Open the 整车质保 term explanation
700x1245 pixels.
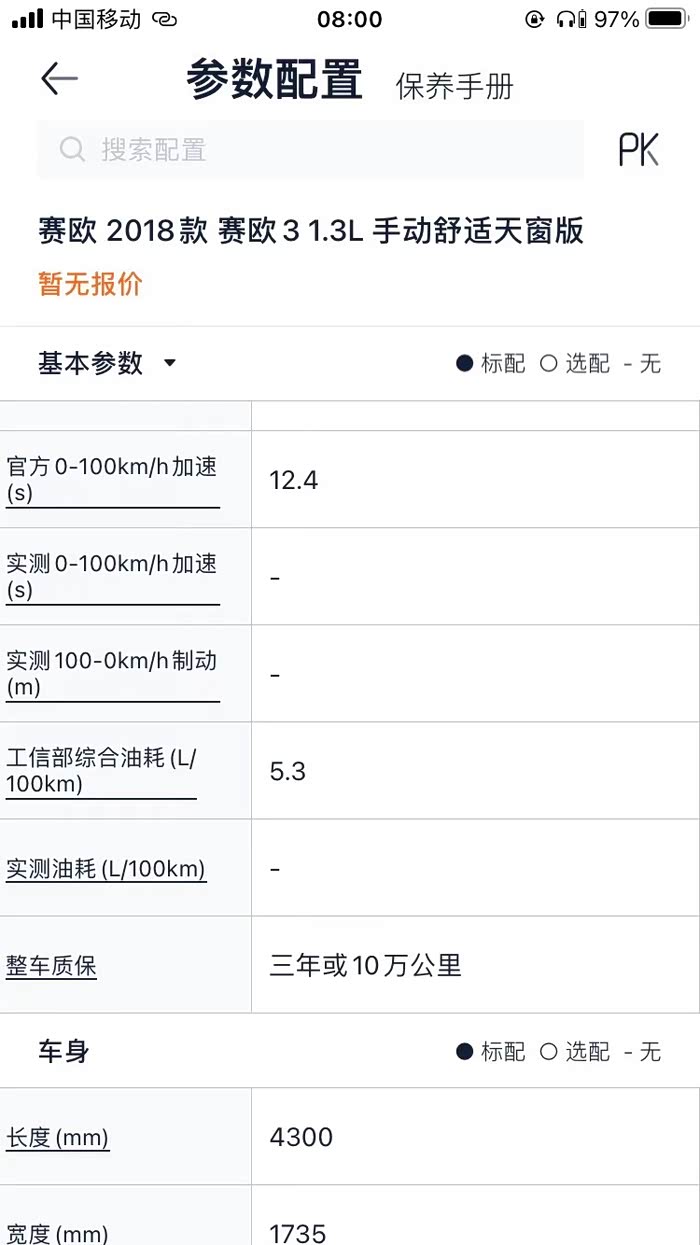[51, 966]
